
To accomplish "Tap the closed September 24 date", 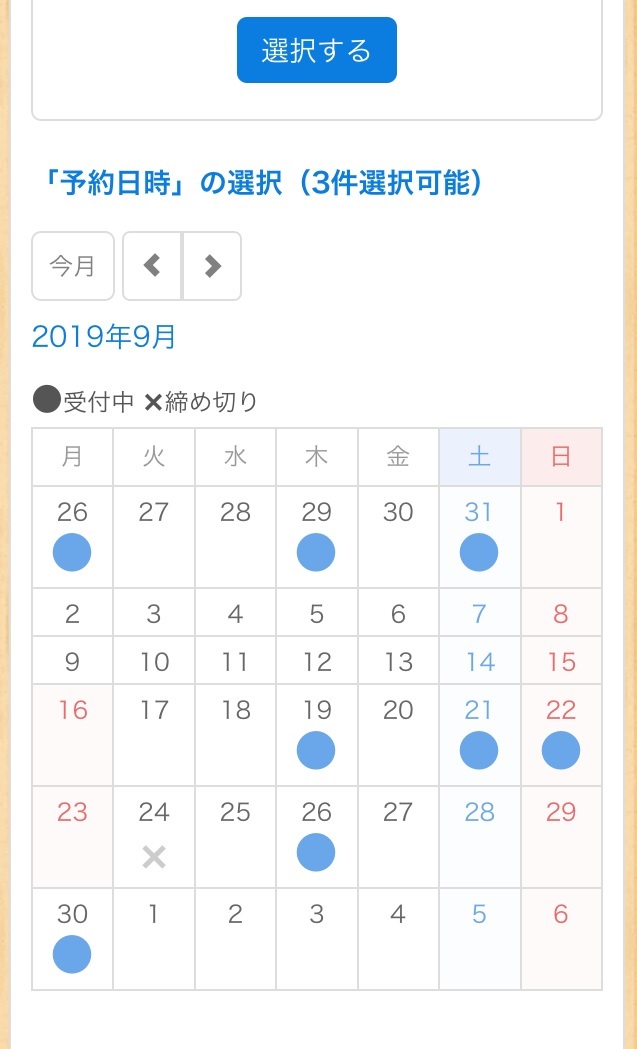I will (x=154, y=837).
